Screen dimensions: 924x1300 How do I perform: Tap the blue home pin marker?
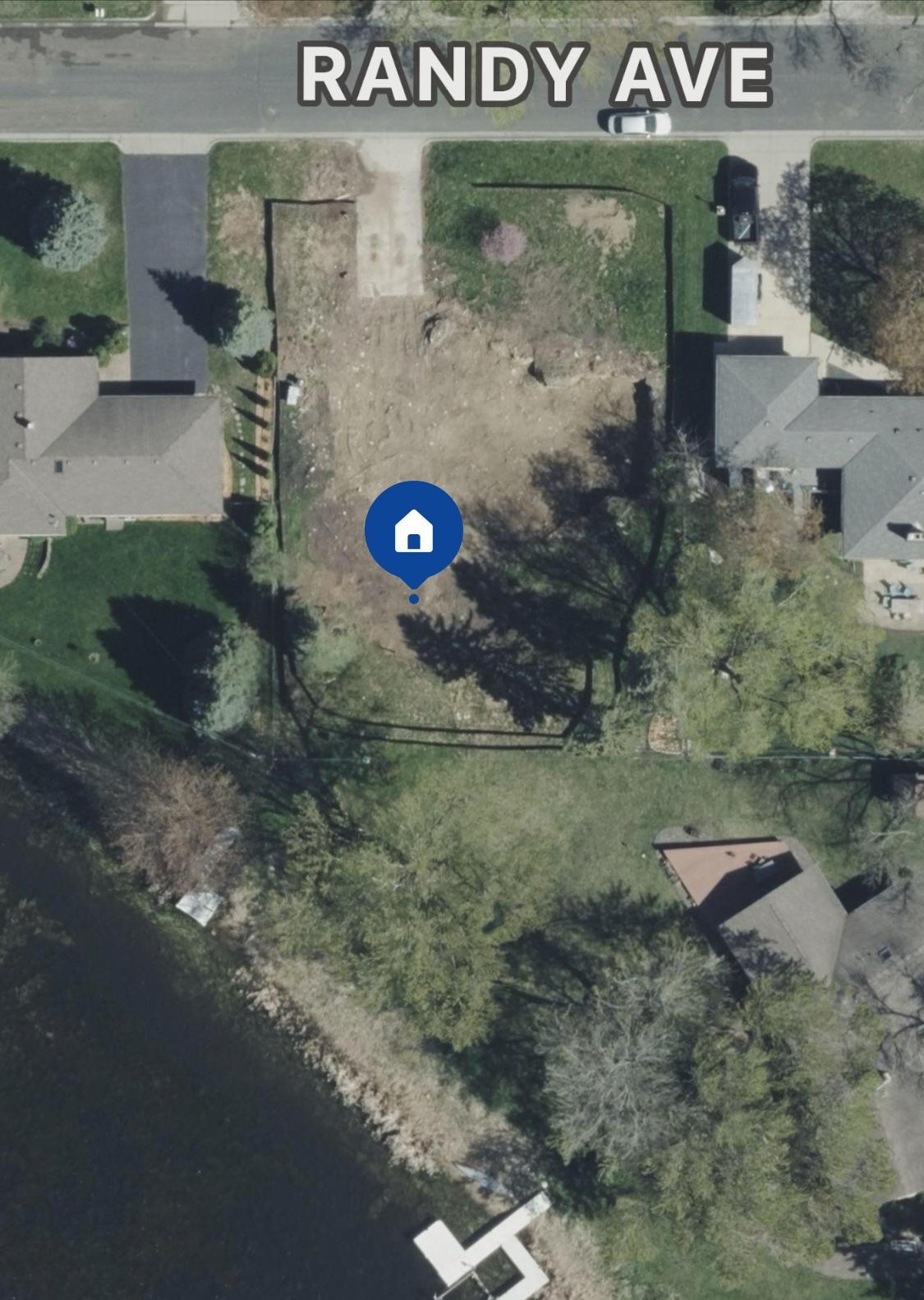coord(414,530)
